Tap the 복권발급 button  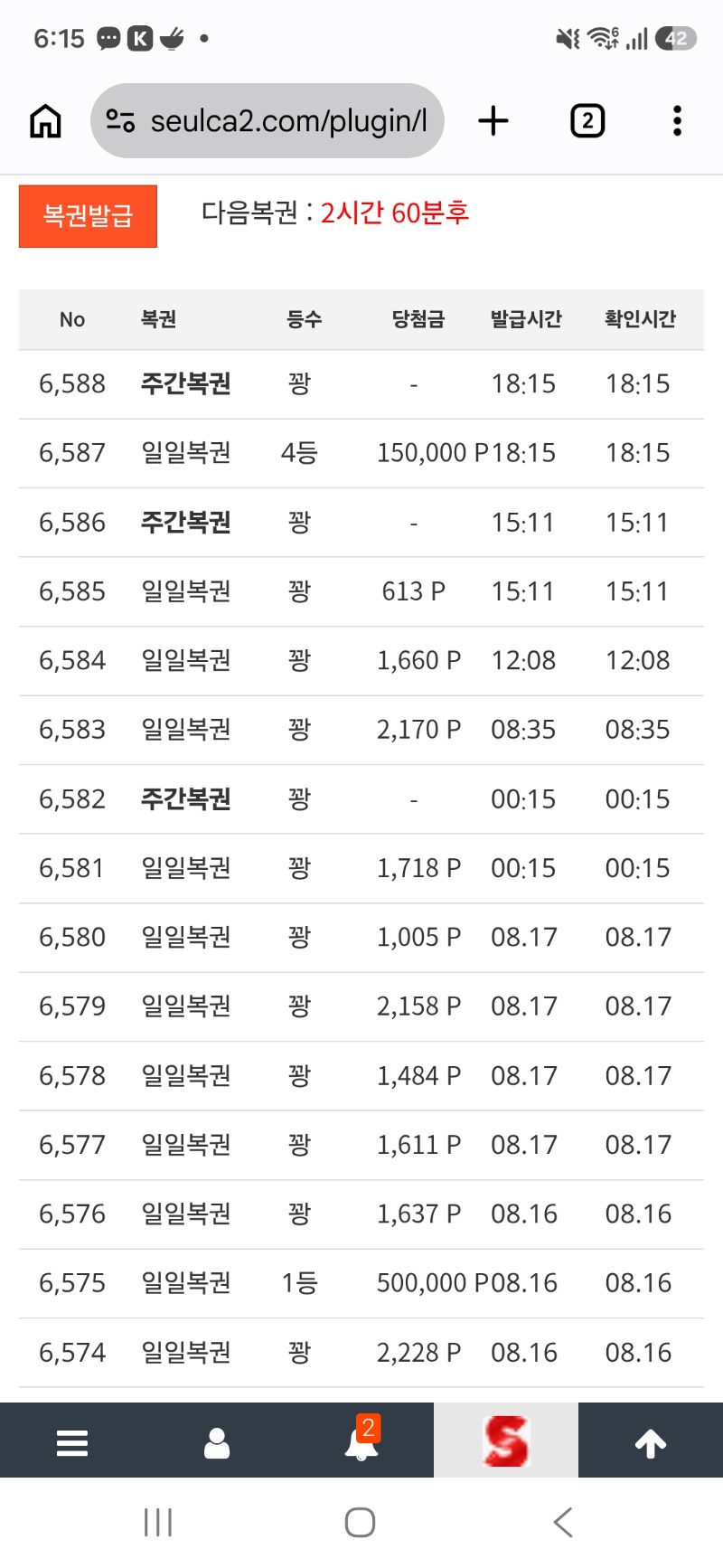(x=88, y=216)
